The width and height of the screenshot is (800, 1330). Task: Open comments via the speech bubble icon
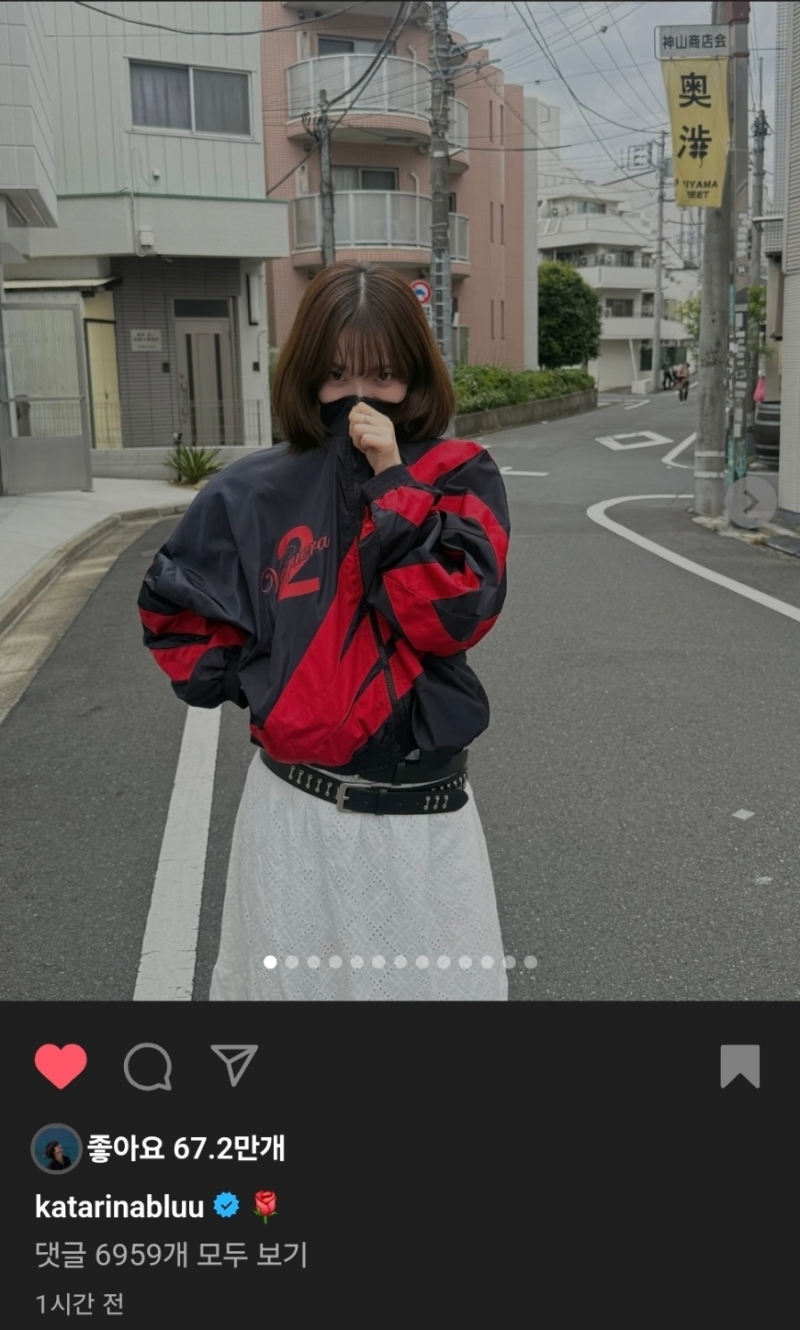[x=148, y=1066]
